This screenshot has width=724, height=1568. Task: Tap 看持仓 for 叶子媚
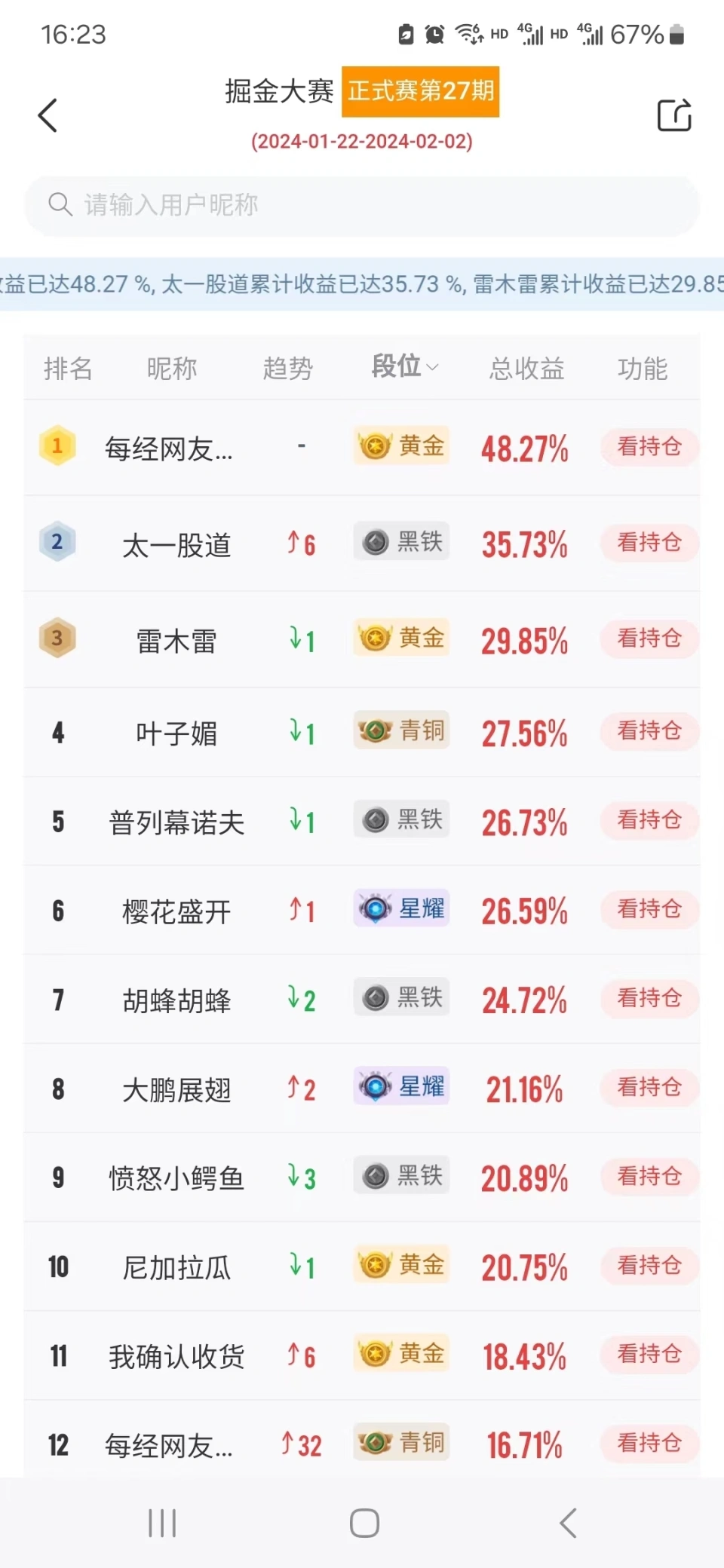[x=649, y=730]
